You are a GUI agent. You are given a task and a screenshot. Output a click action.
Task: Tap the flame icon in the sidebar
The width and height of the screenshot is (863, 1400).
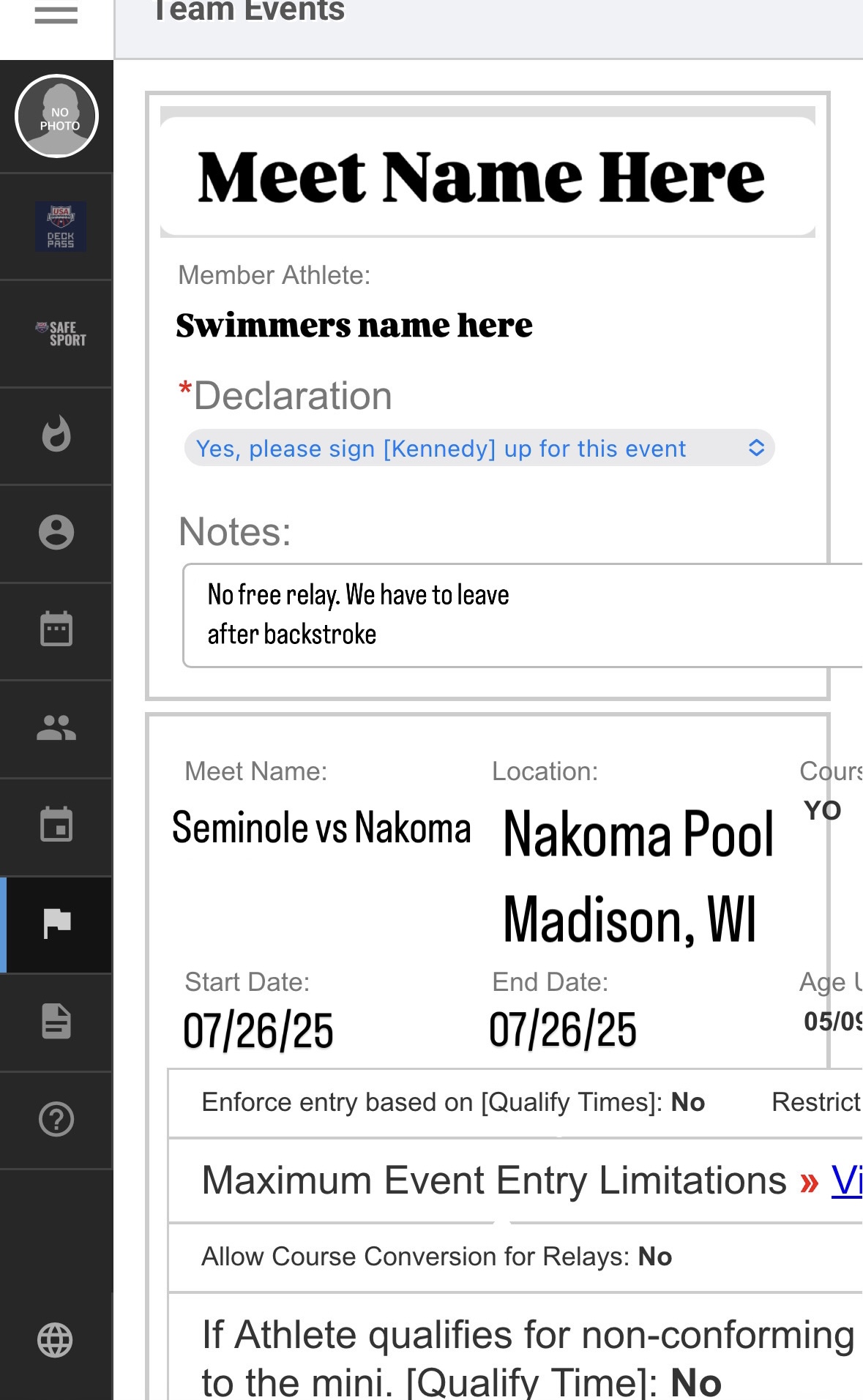[x=56, y=435]
